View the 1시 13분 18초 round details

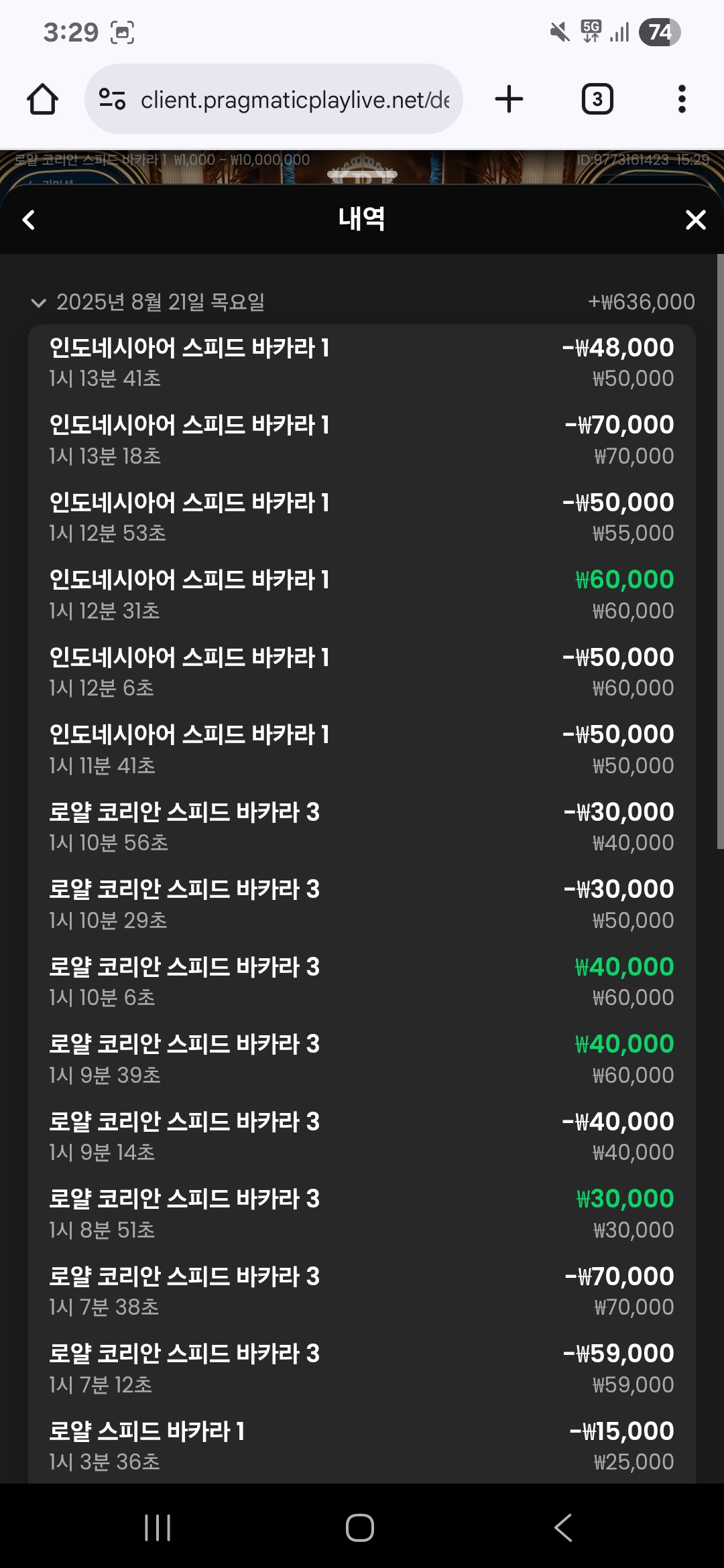pyautogui.click(x=362, y=440)
